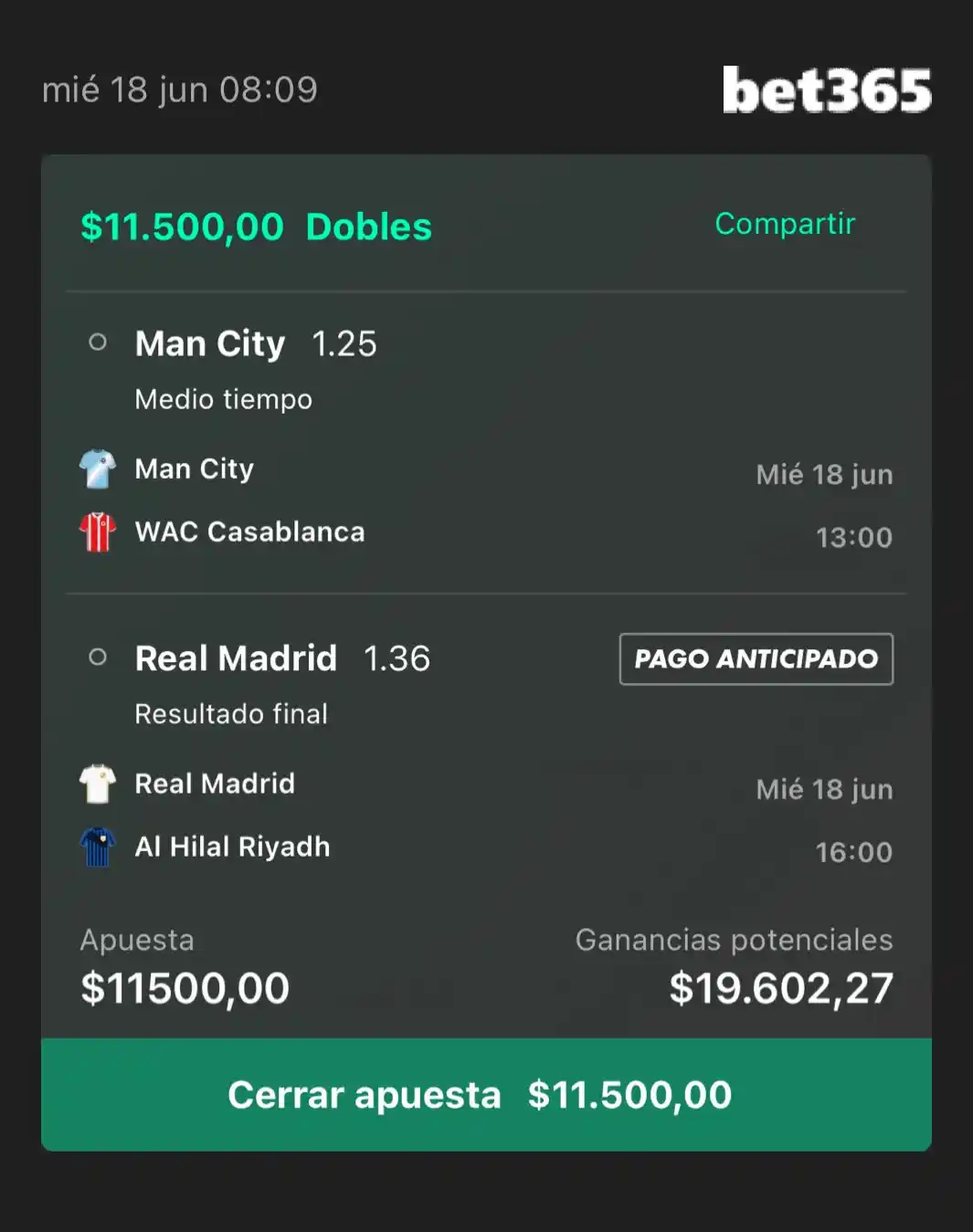
Task: Select the Resultado final market text
Action: tap(231, 713)
